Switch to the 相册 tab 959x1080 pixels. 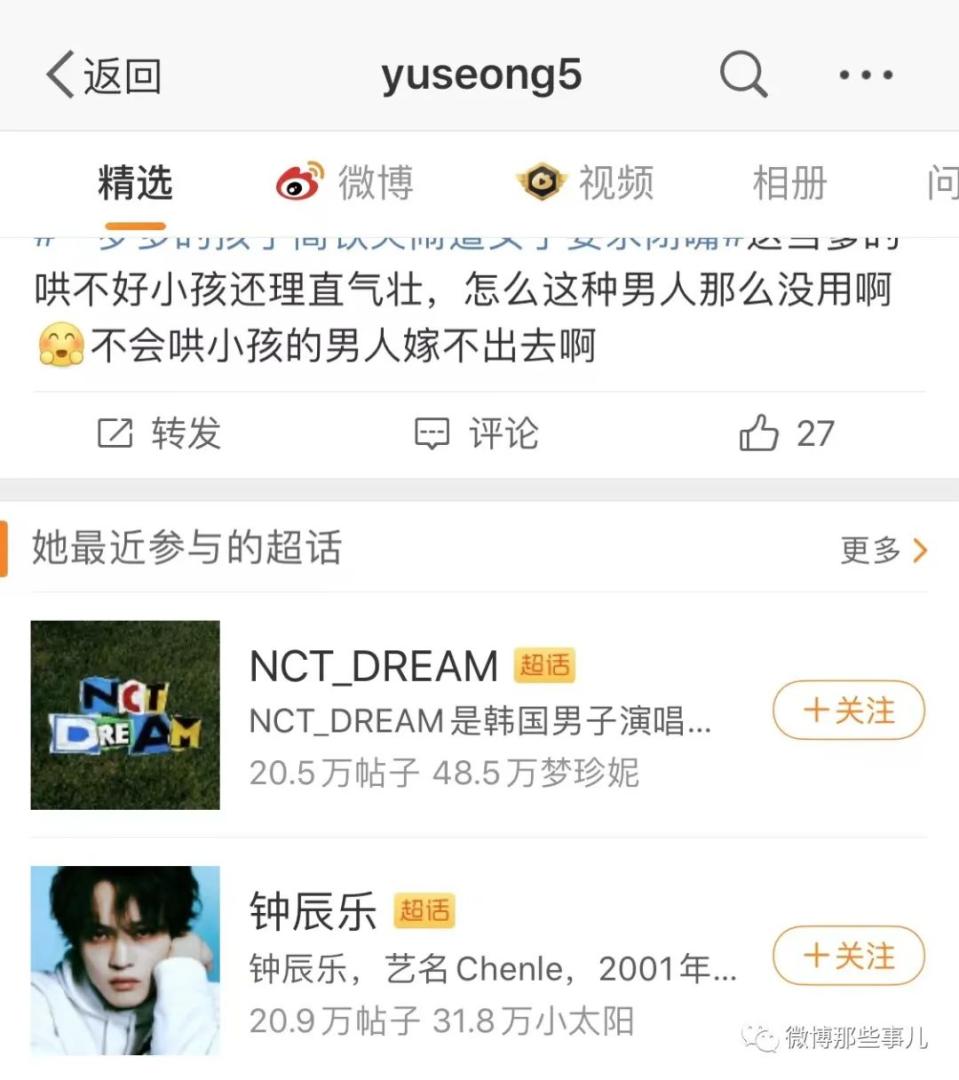point(790,184)
